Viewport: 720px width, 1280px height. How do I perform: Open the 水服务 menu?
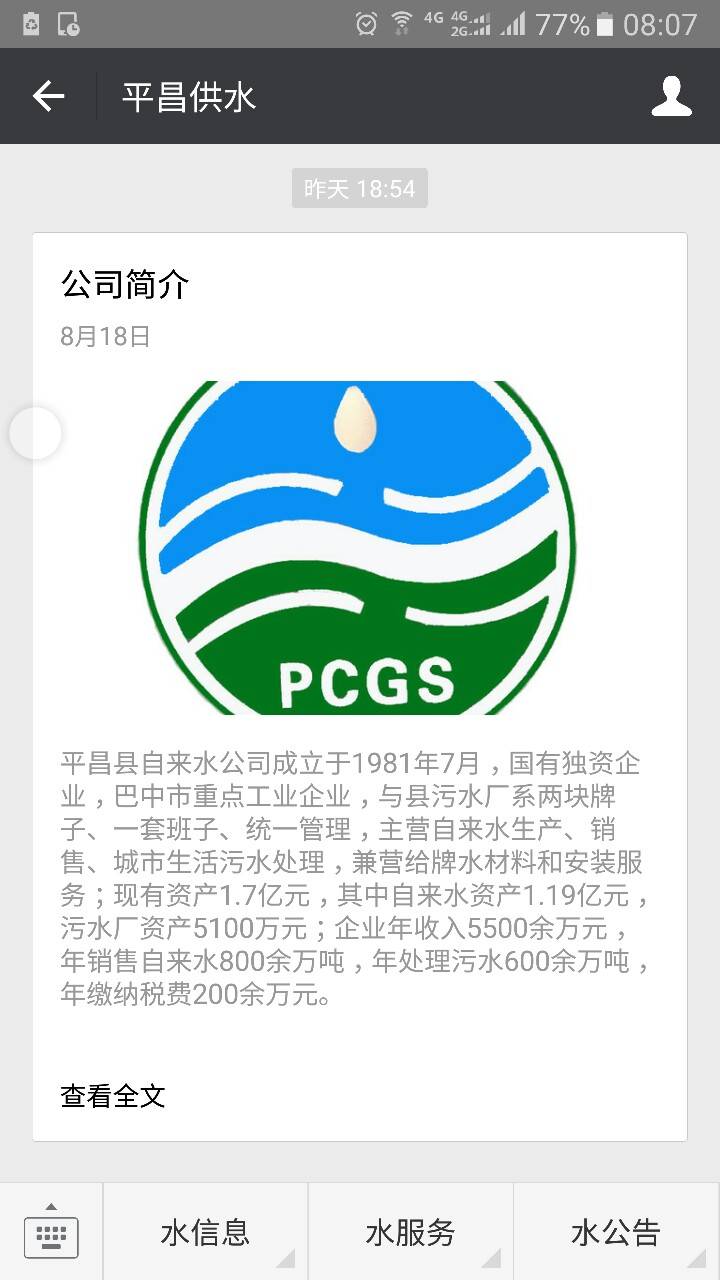click(x=410, y=1232)
